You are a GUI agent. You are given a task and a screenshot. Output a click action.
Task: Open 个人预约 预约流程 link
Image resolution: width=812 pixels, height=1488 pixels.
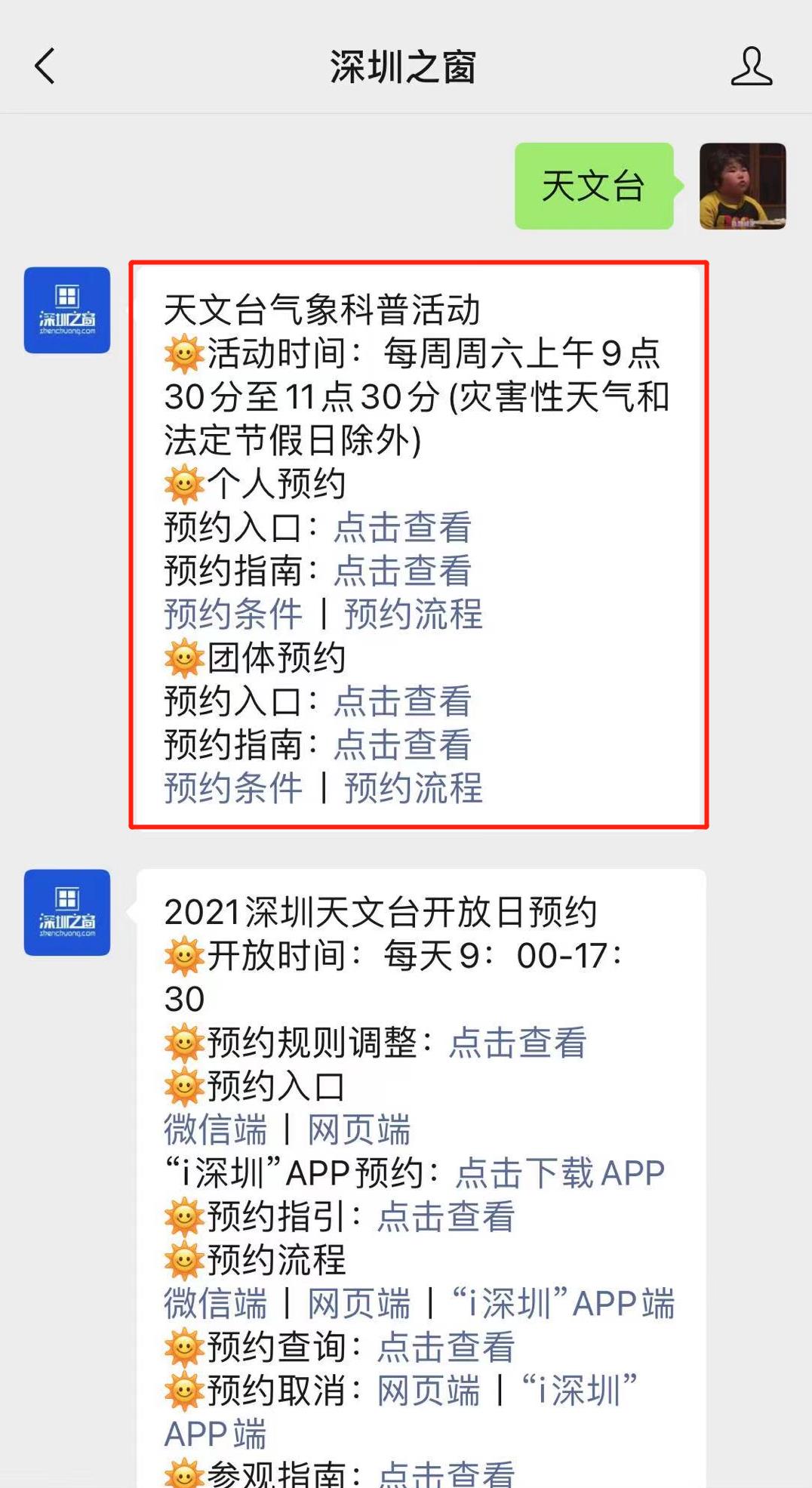[414, 614]
